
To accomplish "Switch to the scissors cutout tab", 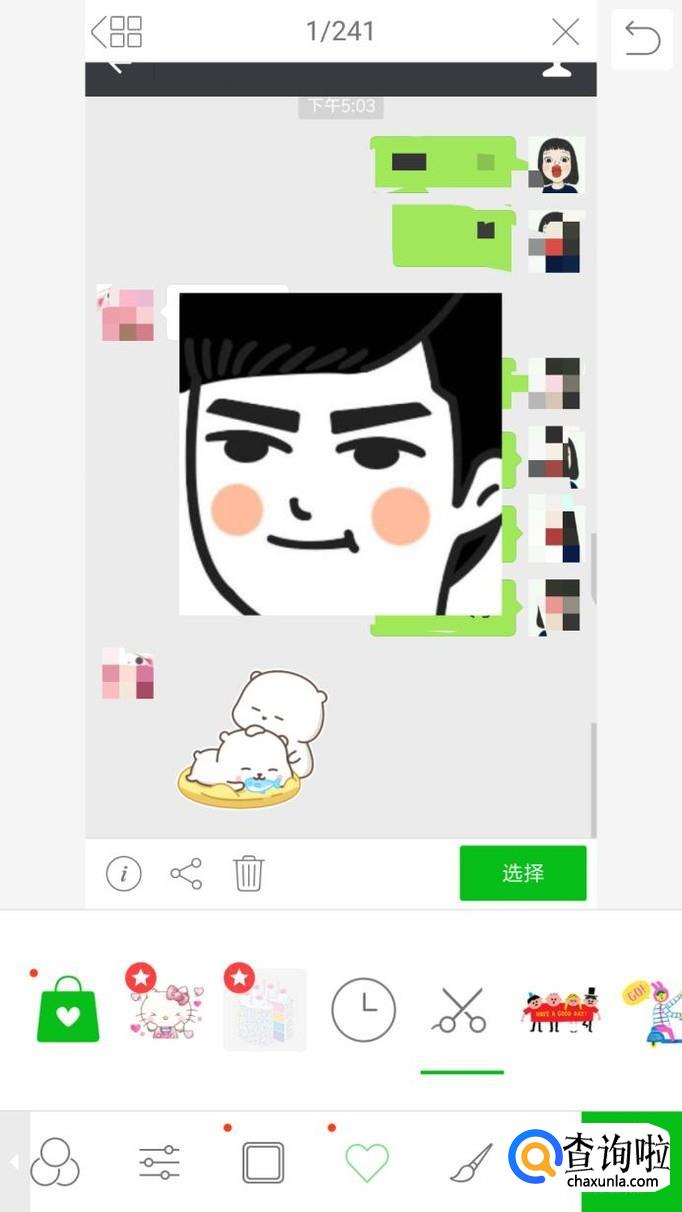I will click(460, 1010).
